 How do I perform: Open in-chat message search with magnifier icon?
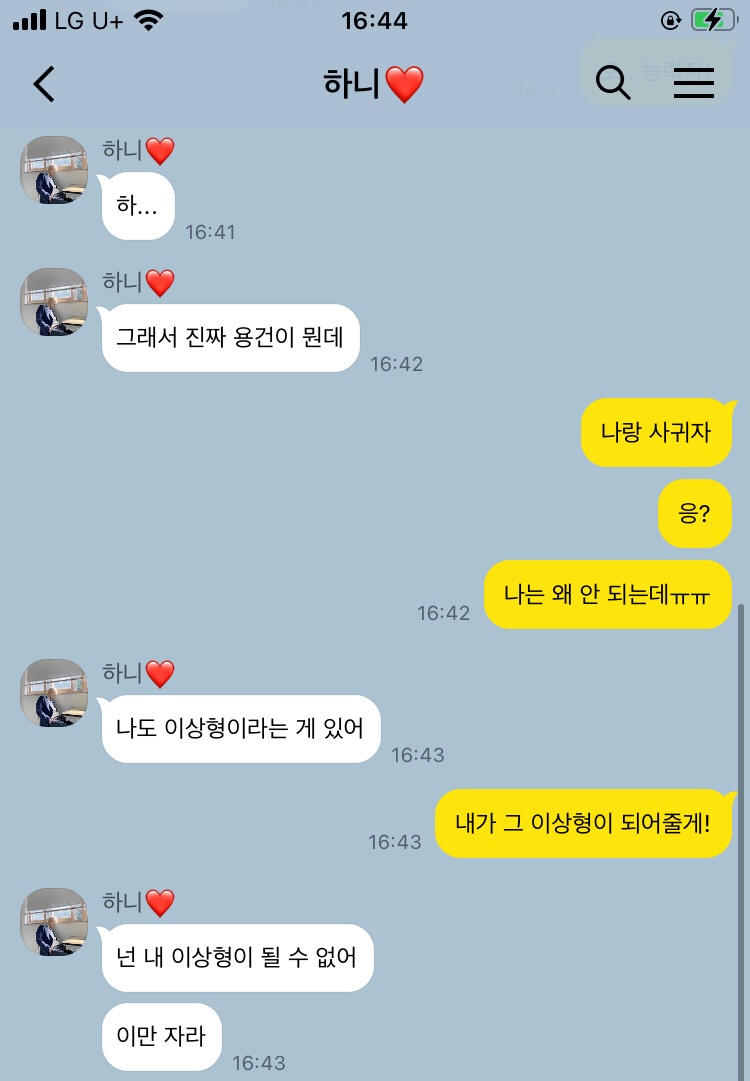point(614,84)
